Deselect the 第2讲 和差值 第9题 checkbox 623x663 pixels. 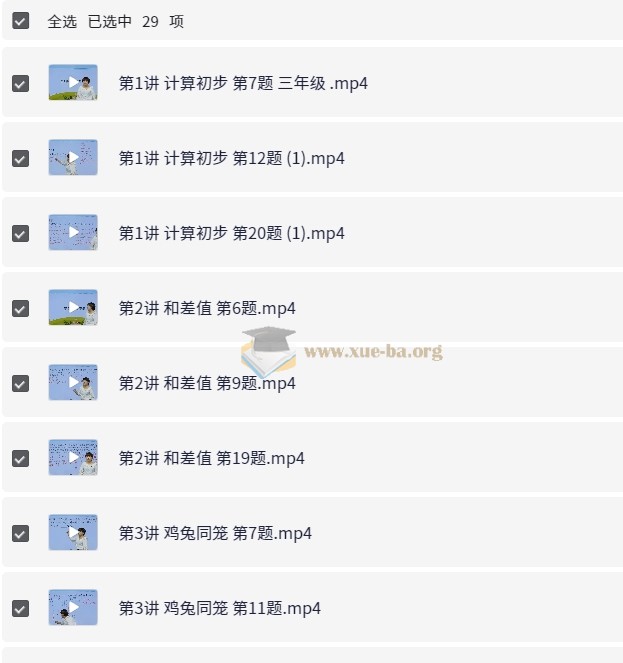[x=20, y=383]
